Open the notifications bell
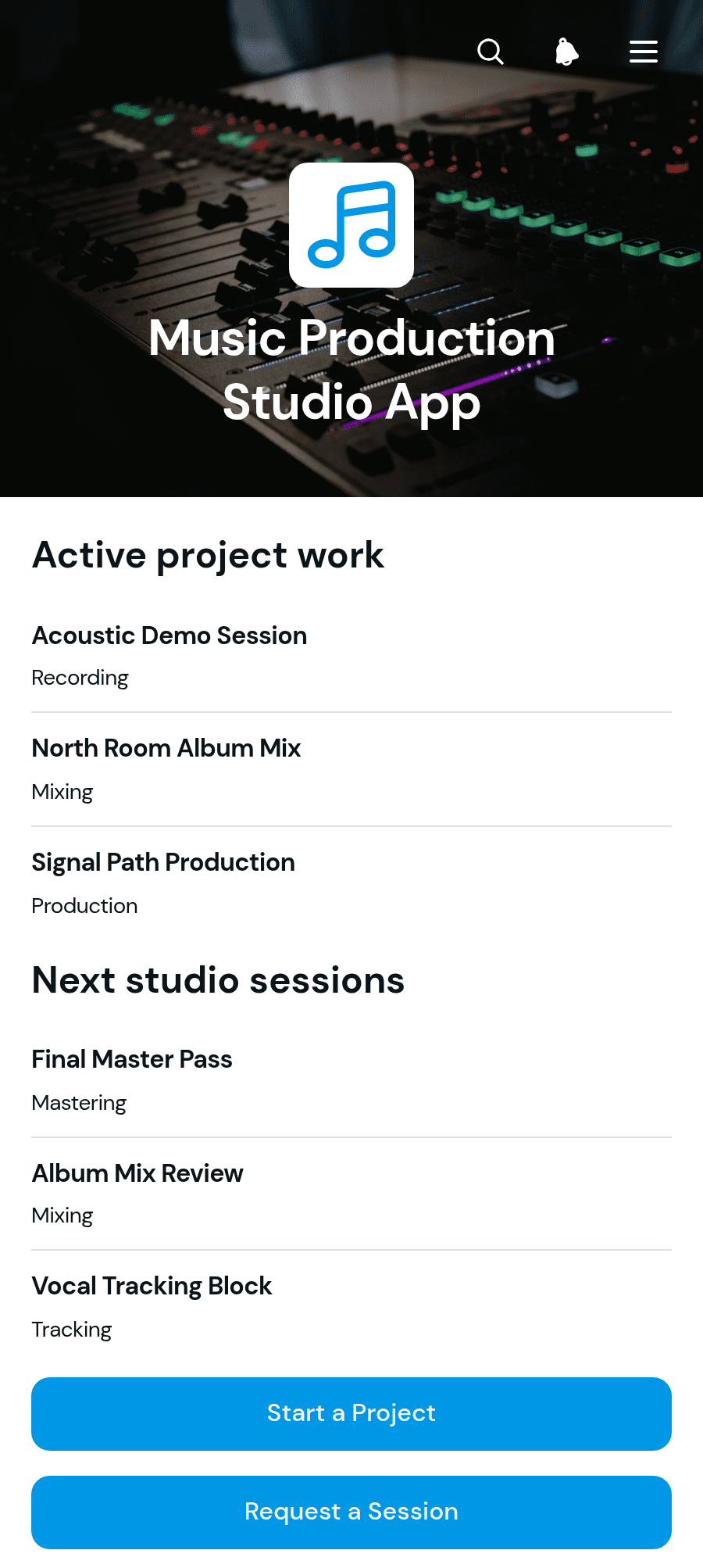 pyautogui.click(x=567, y=52)
